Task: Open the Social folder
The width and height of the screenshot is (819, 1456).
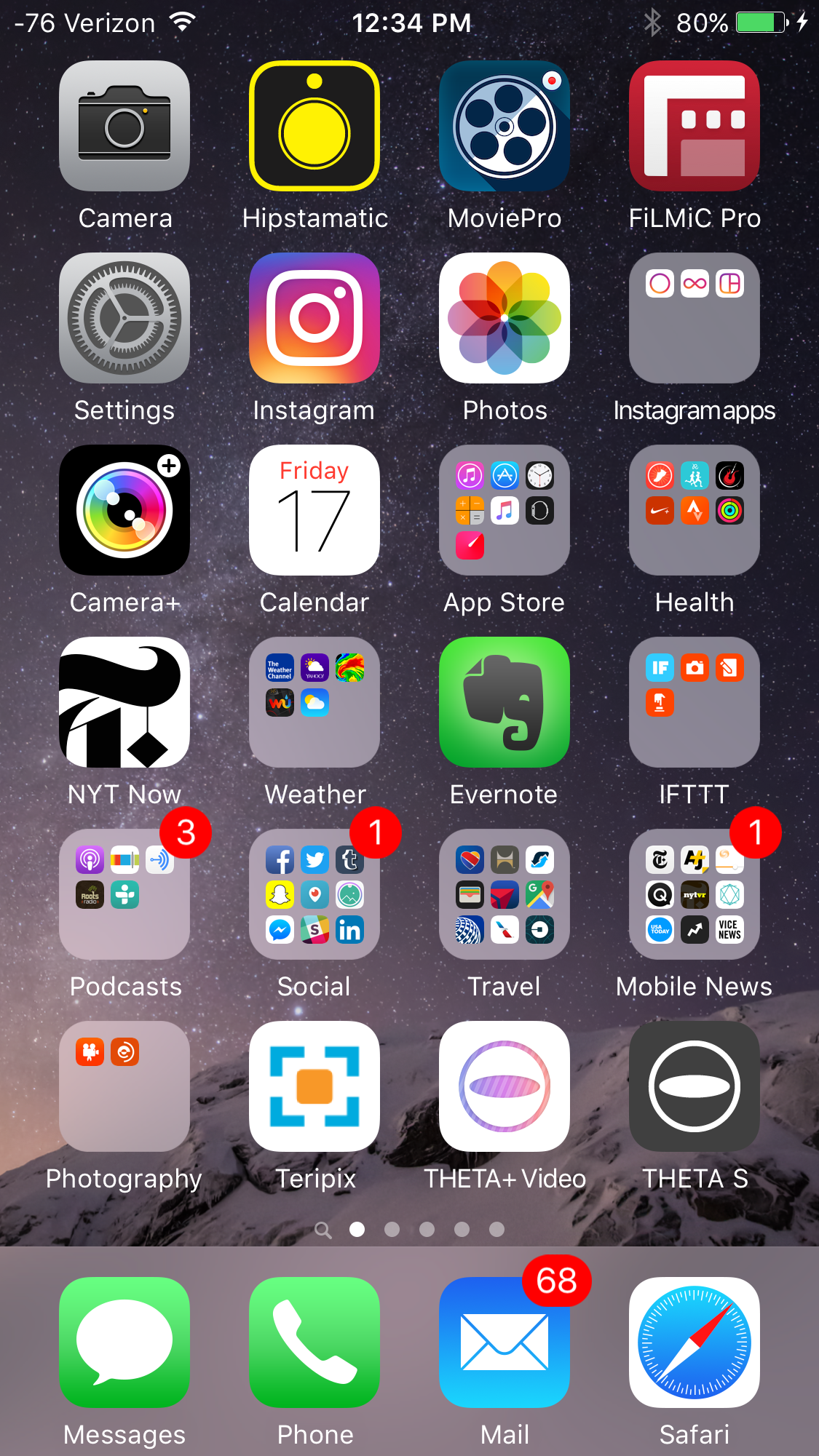Action: [314, 894]
